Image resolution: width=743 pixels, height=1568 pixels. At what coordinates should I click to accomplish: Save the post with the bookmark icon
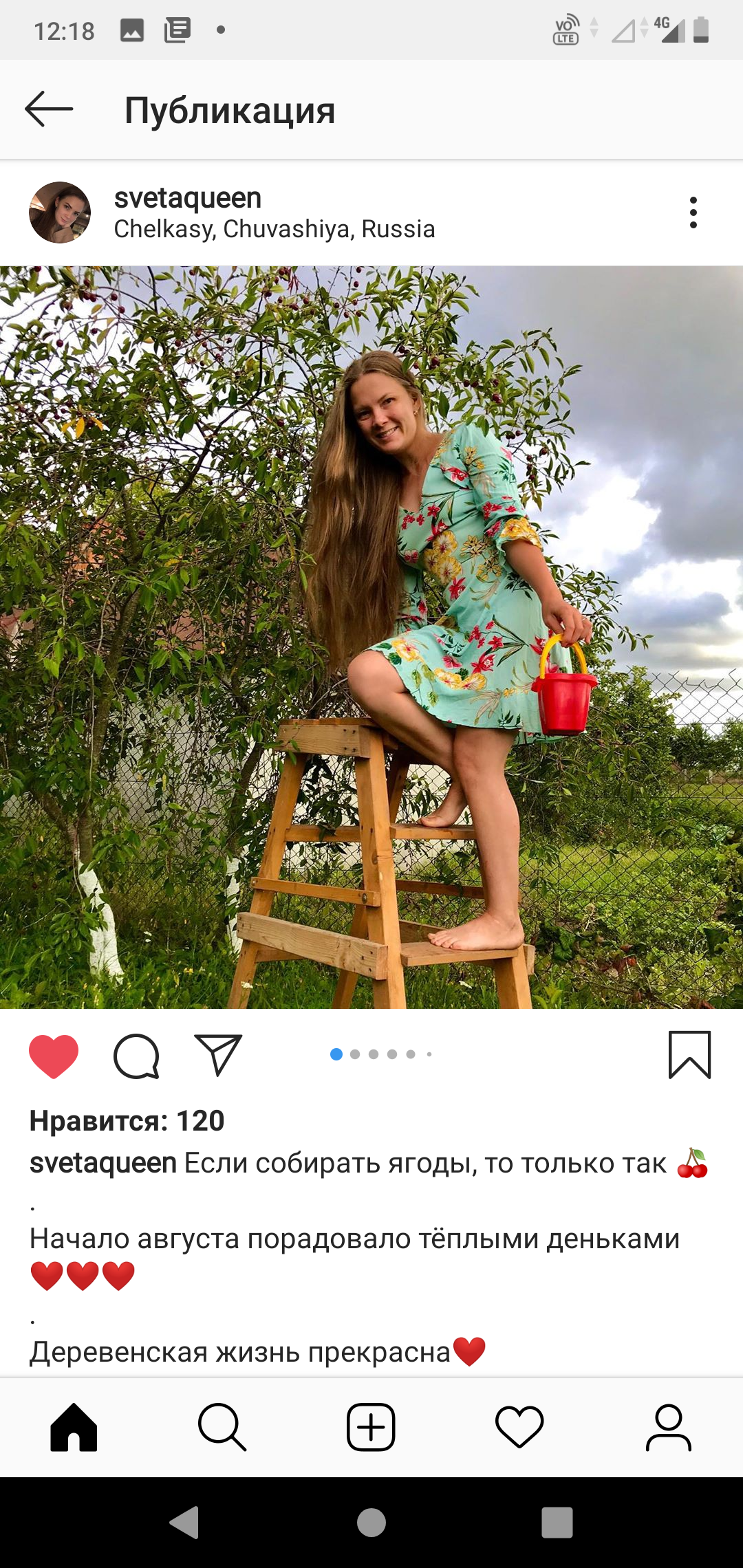[689, 1054]
